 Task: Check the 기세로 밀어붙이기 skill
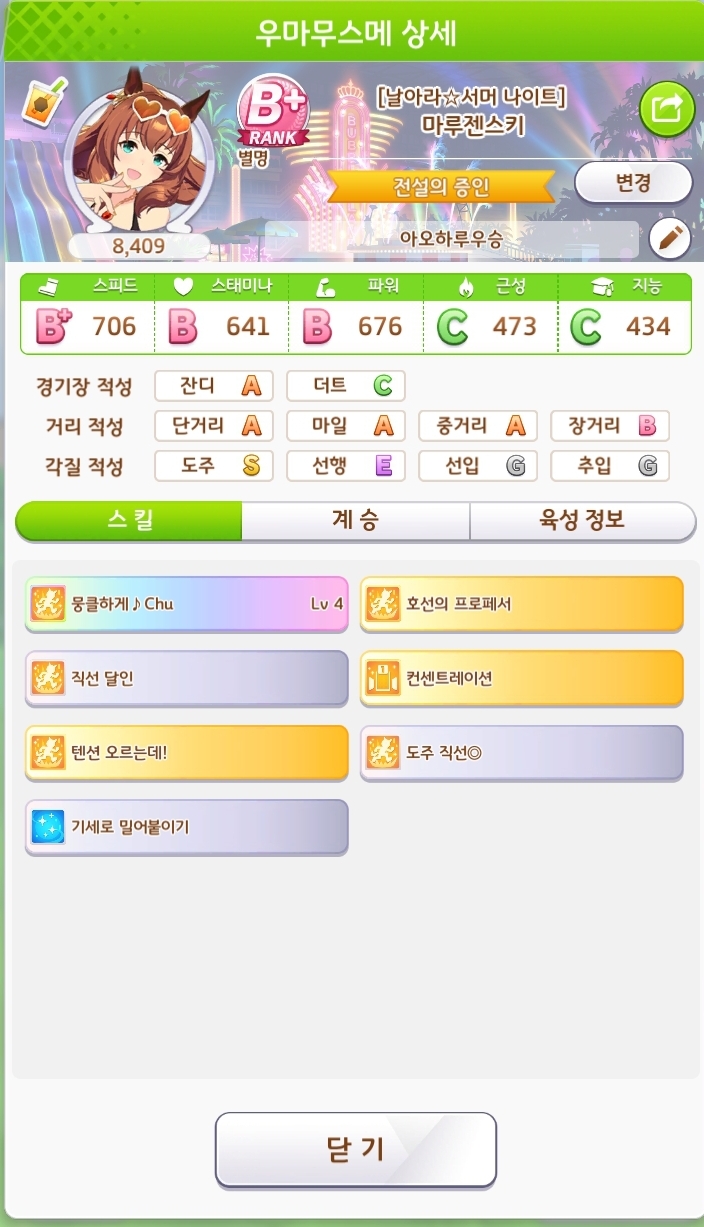tap(187, 827)
